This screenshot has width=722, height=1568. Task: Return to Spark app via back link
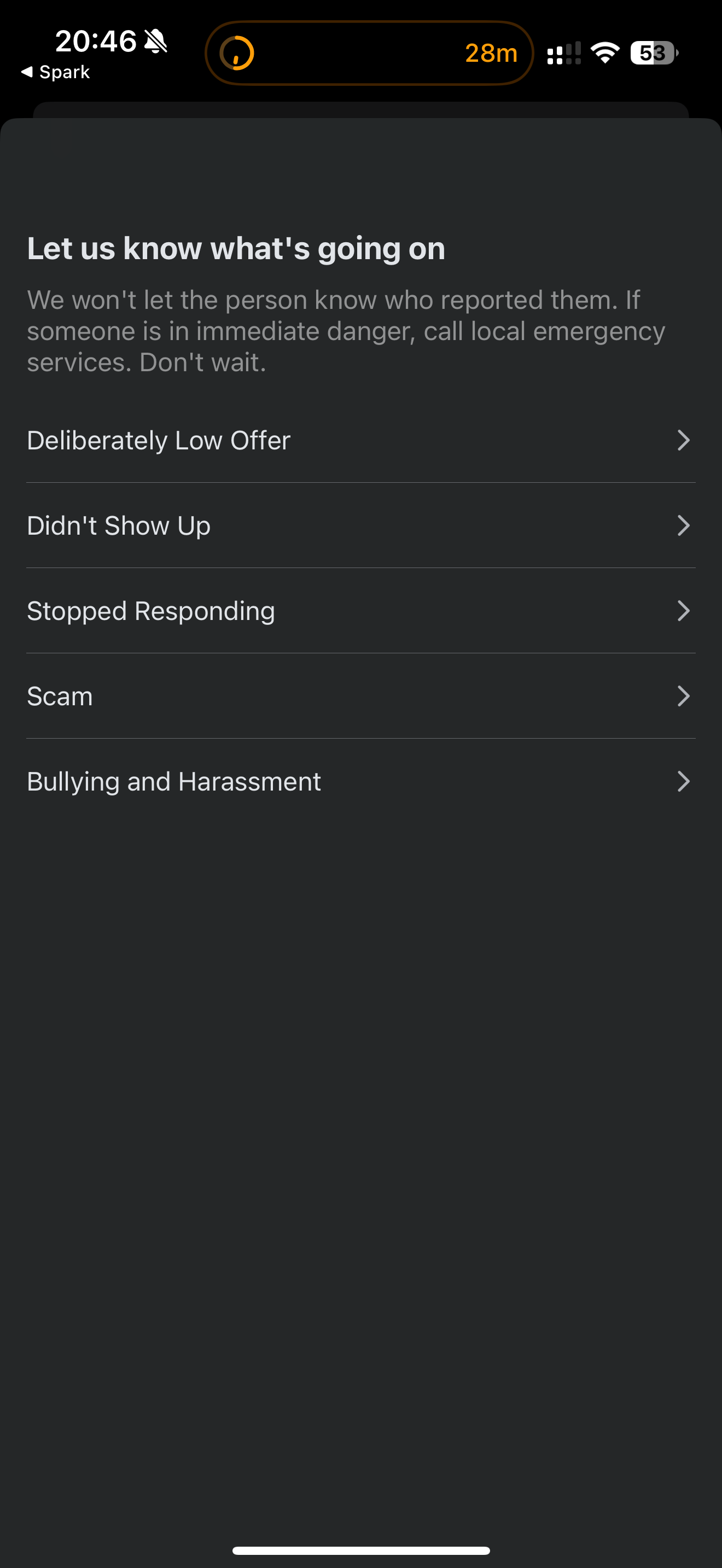(x=55, y=72)
